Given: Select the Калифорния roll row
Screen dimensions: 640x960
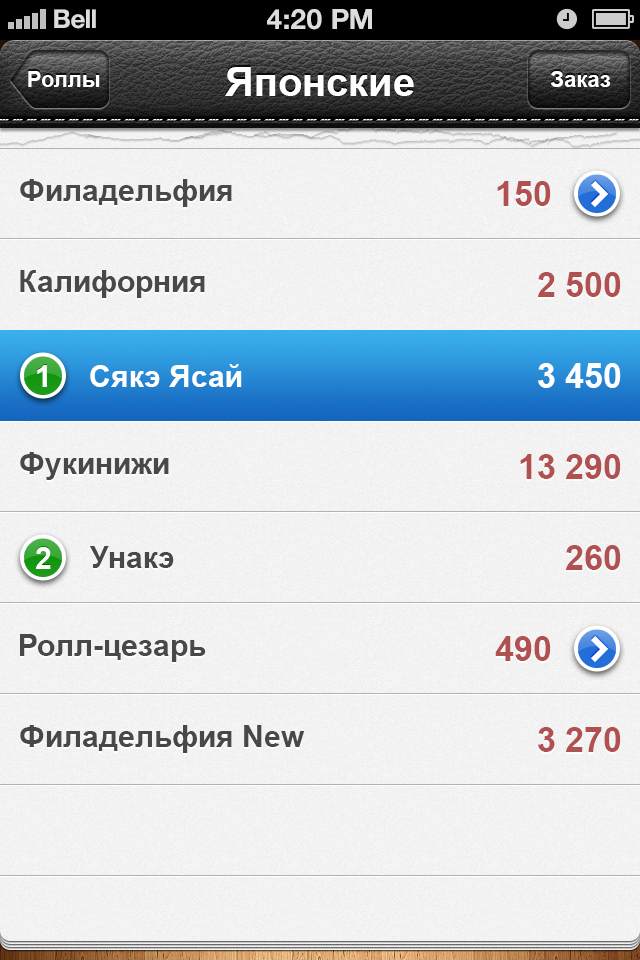Looking at the screenshot, I should [x=300, y=284].
